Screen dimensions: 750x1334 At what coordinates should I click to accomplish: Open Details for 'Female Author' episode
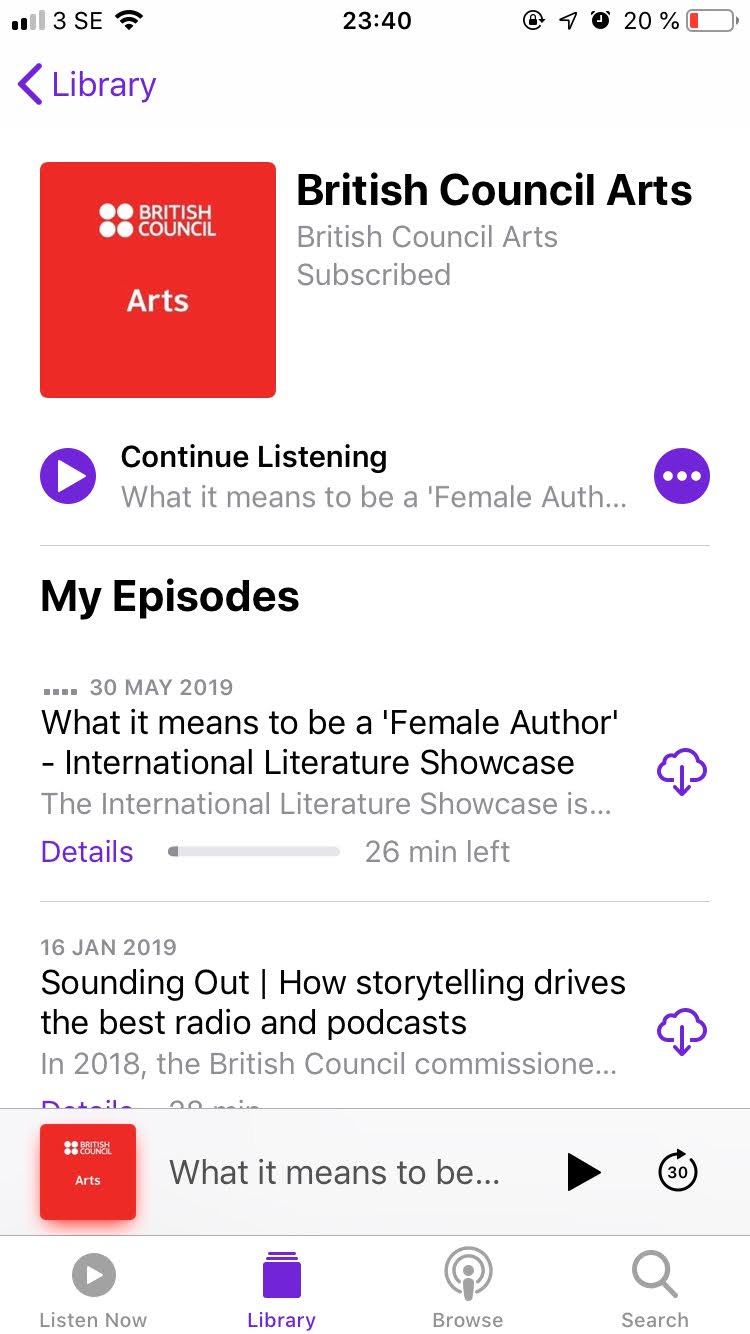(x=87, y=852)
